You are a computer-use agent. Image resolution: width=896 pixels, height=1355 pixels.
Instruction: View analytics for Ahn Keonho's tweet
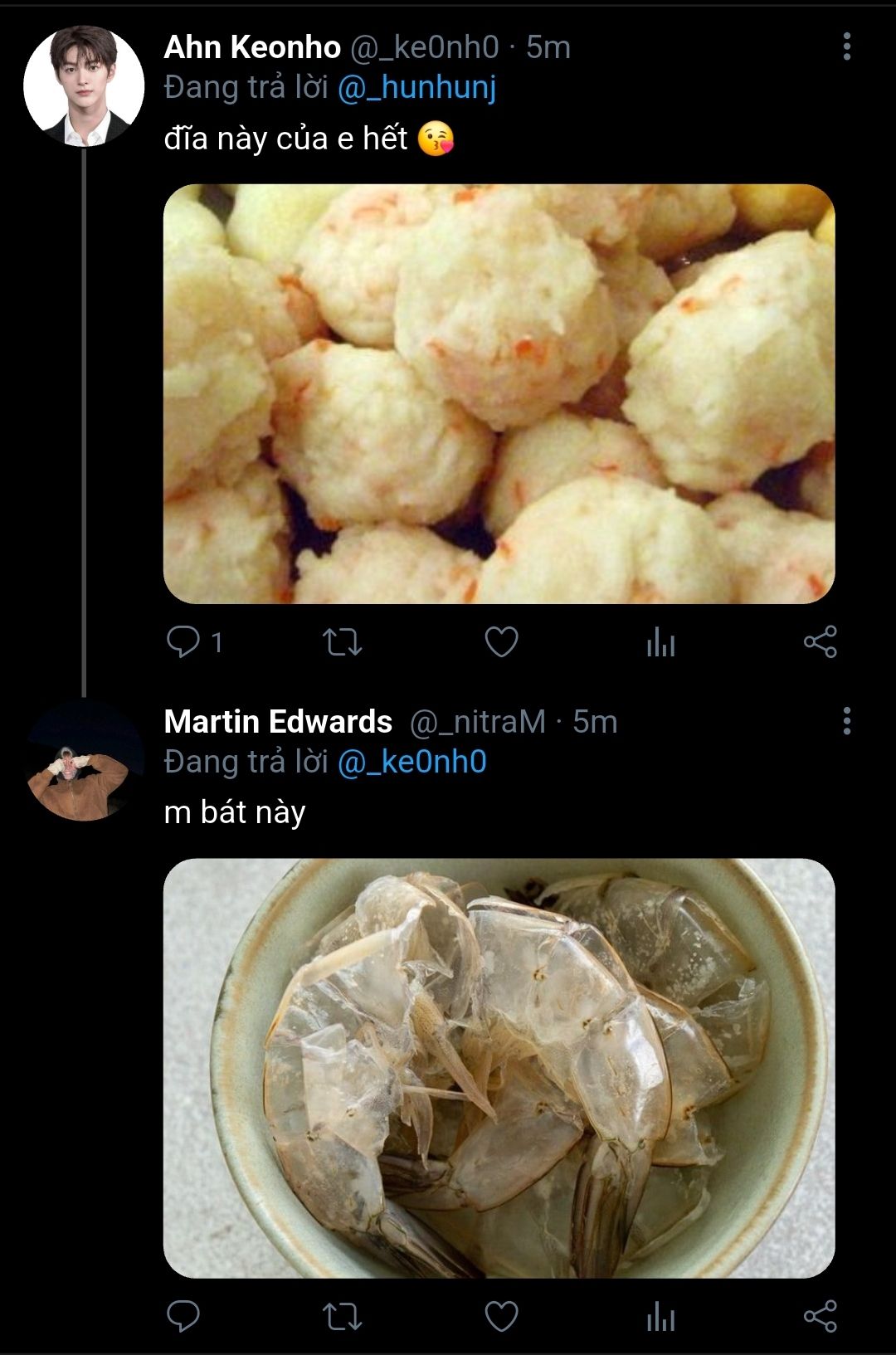click(x=660, y=641)
